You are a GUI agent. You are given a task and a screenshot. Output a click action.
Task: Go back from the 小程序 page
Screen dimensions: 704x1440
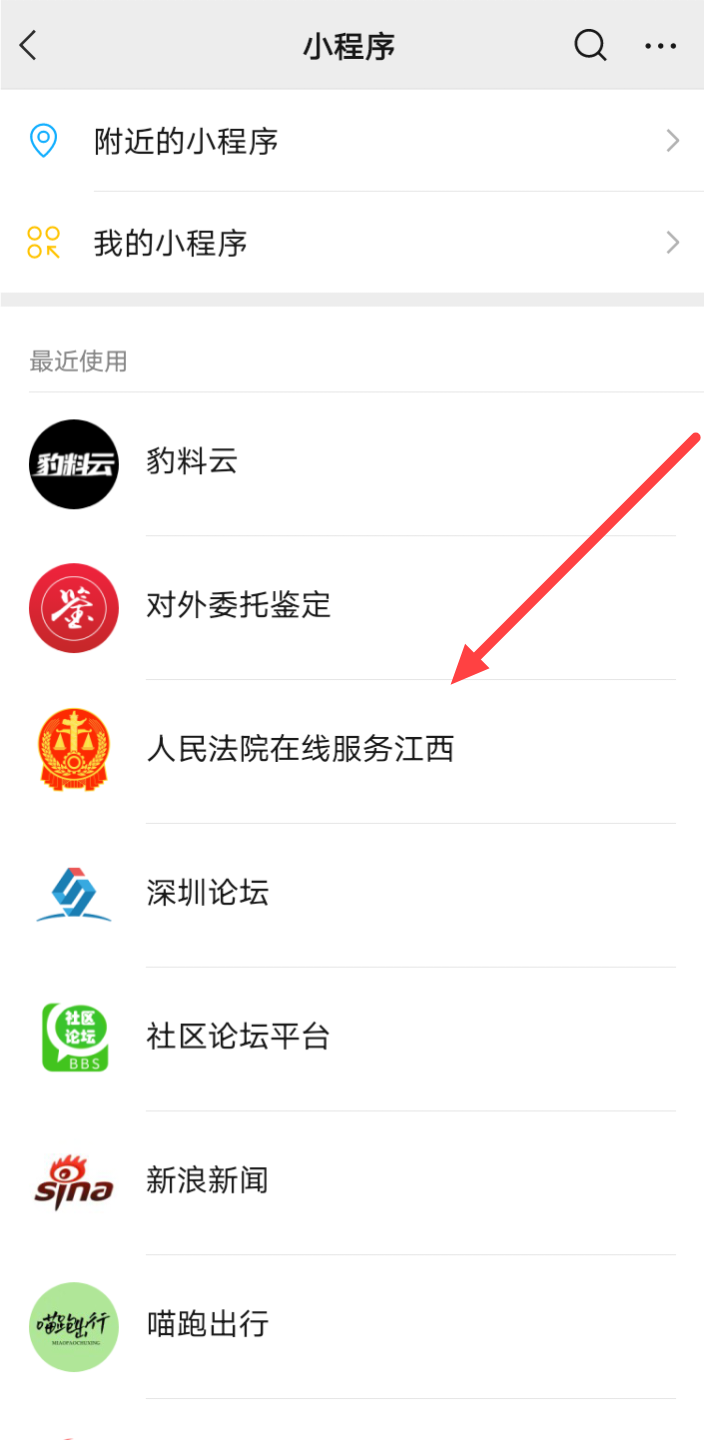[x=28, y=45]
